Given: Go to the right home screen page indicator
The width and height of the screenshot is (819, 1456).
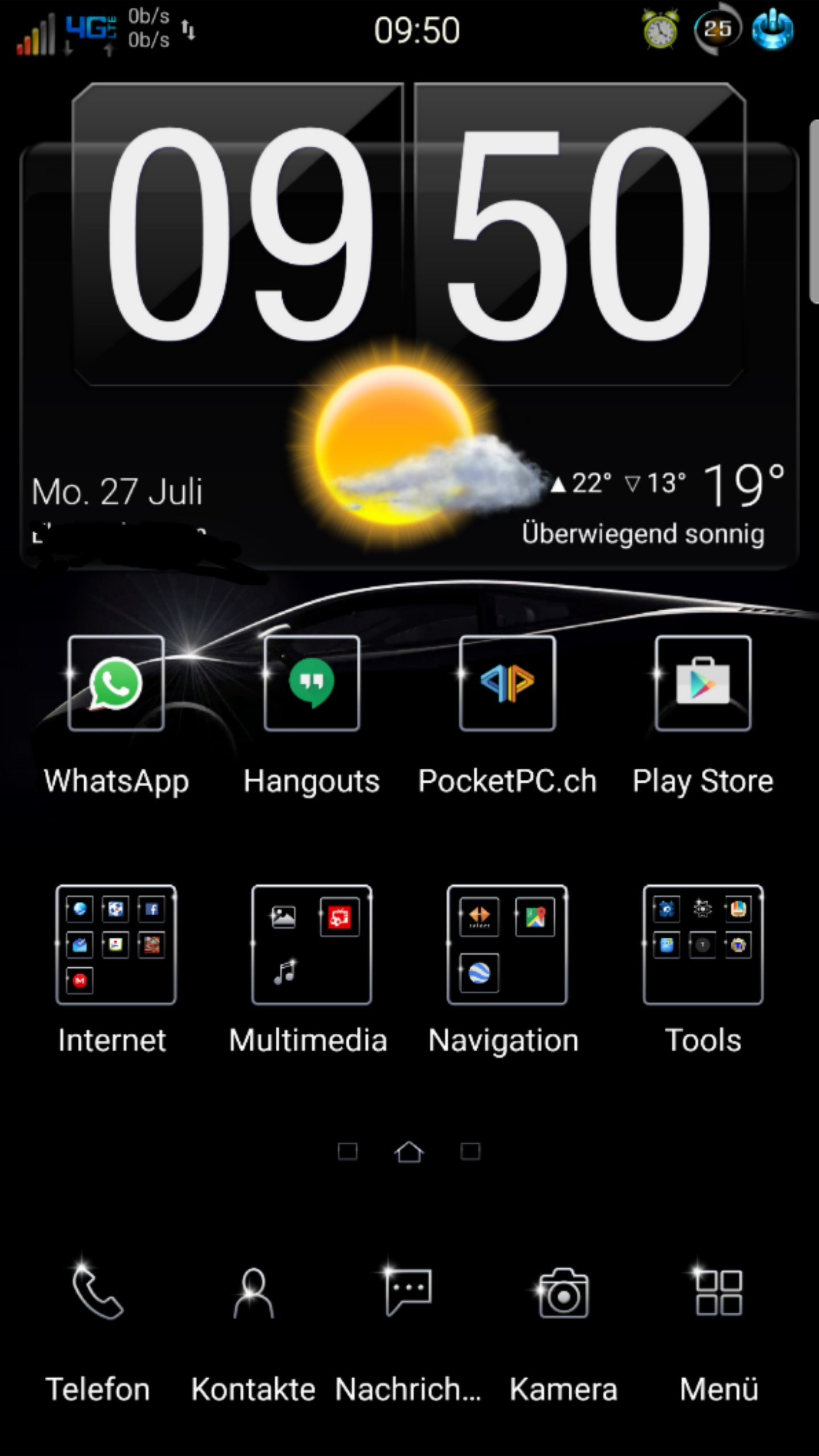Looking at the screenshot, I should click(x=470, y=1151).
